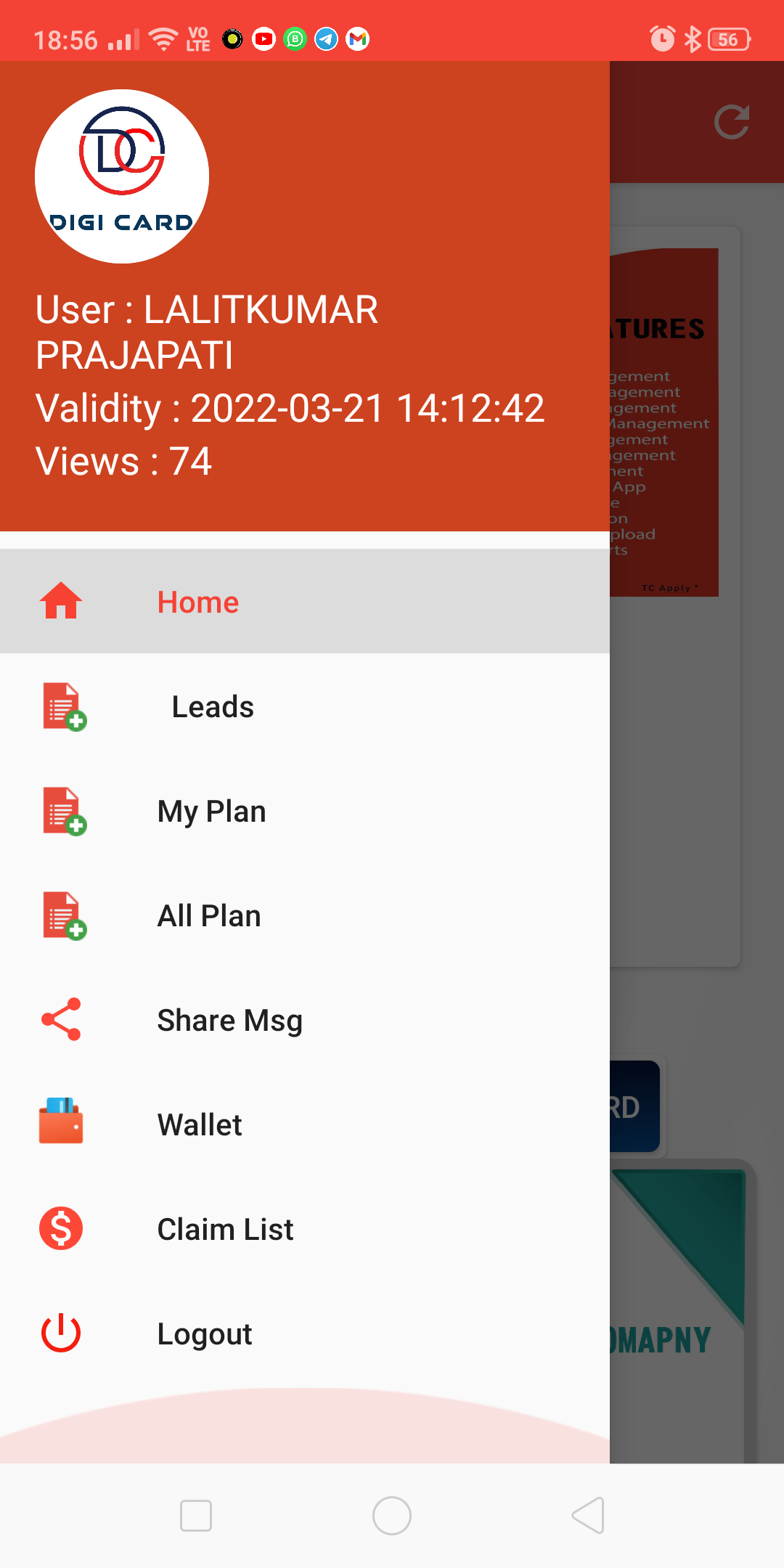Viewport: 784px width, 1568px height.
Task: Tap the refresh icon in app bar
Action: [731, 122]
